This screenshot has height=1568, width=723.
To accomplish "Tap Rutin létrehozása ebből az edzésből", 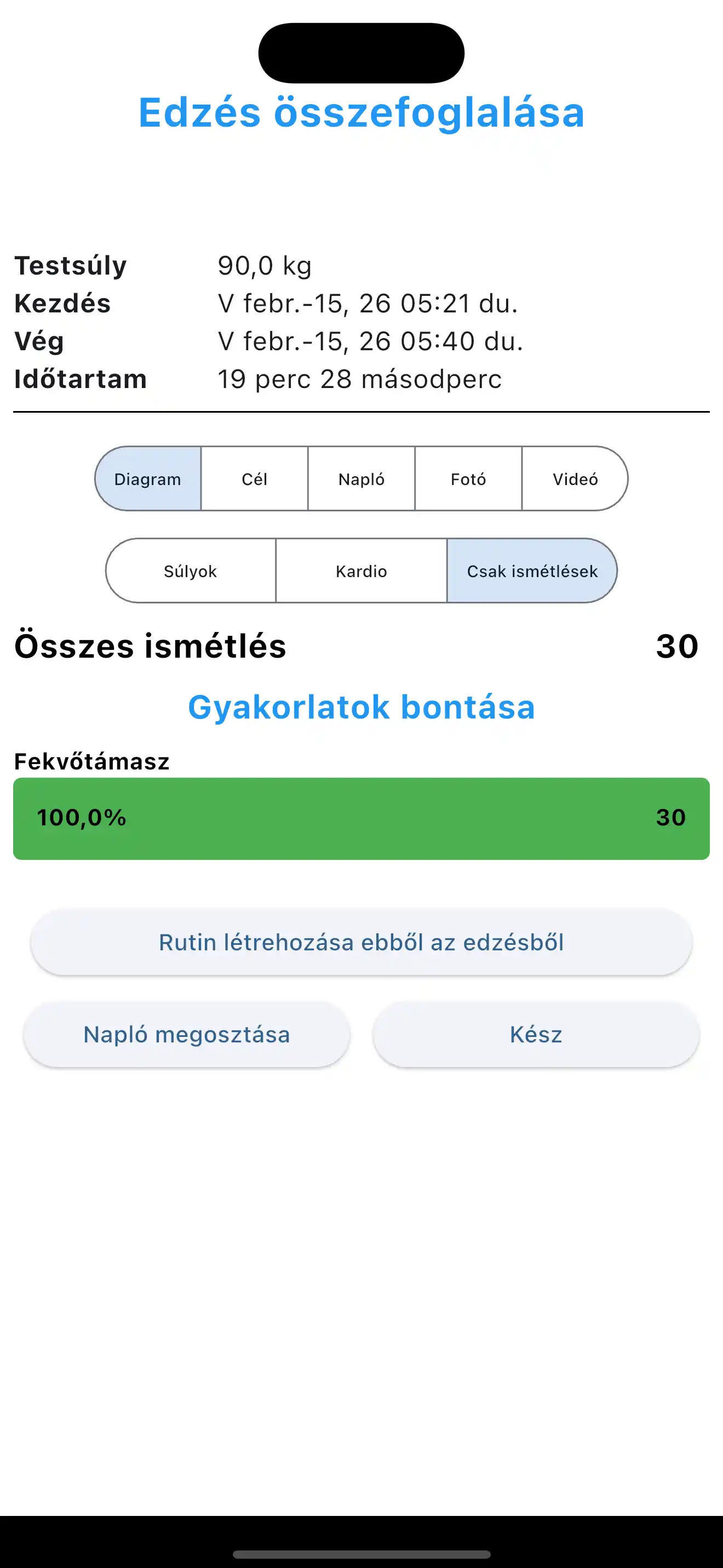I will (361, 942).
